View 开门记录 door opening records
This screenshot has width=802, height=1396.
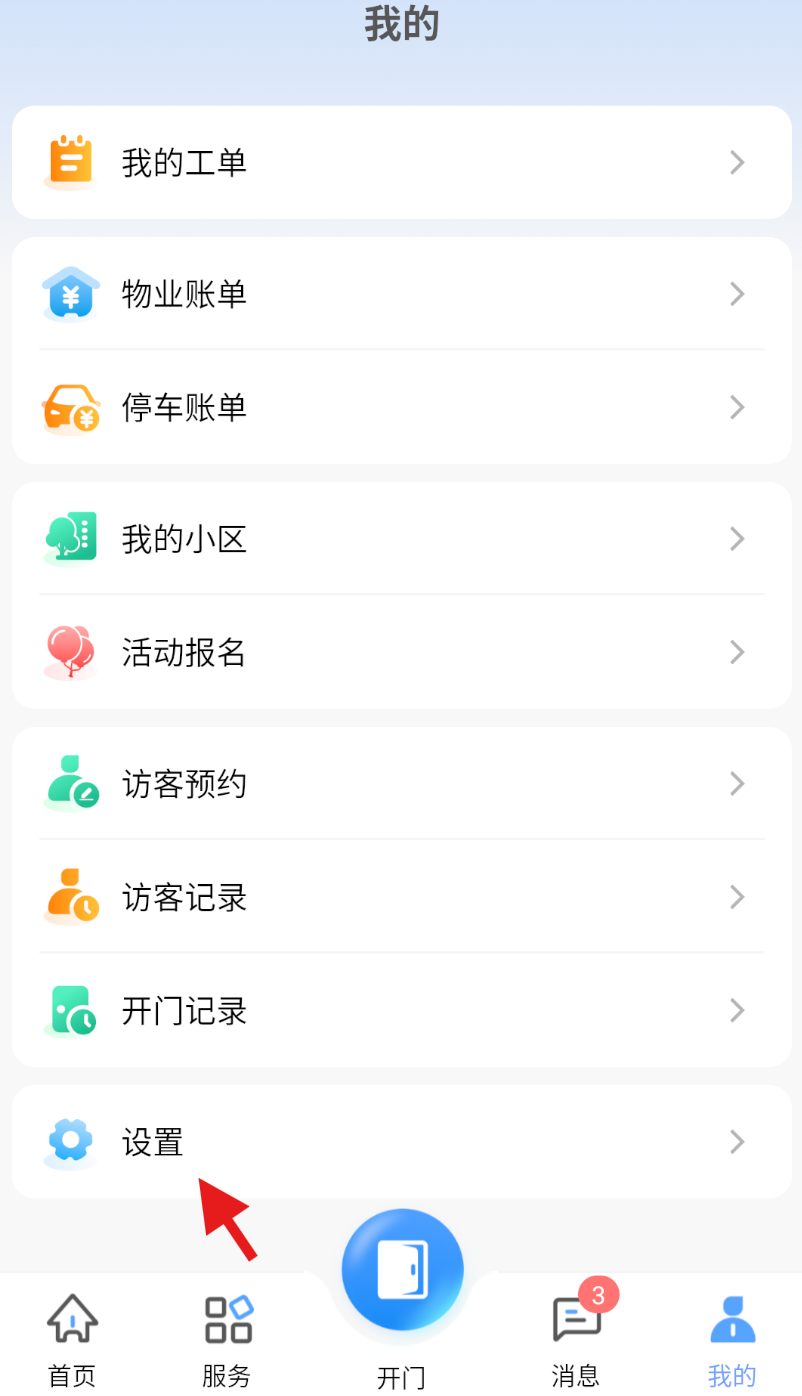pos(400,1010)
